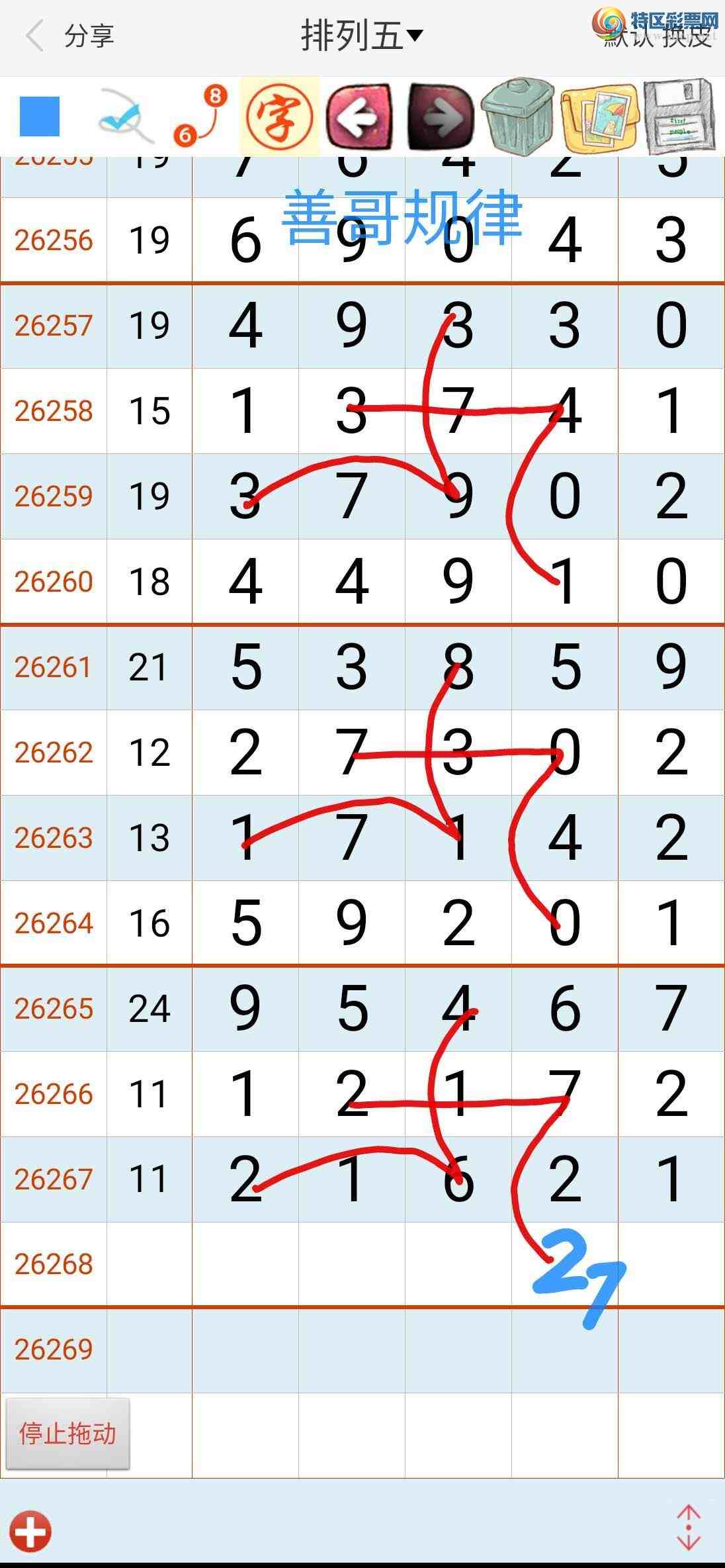Tap the up-down arrows icon

coord(689,1527)
